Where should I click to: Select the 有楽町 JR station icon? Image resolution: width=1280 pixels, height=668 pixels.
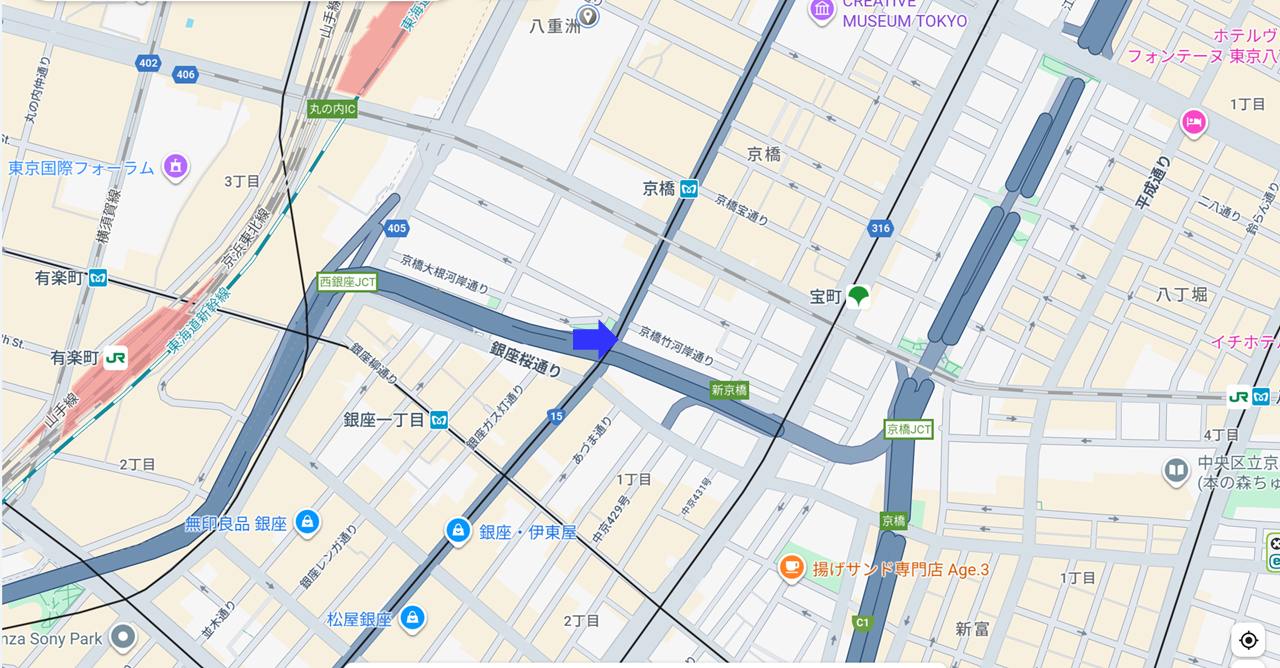coord(115,356)
